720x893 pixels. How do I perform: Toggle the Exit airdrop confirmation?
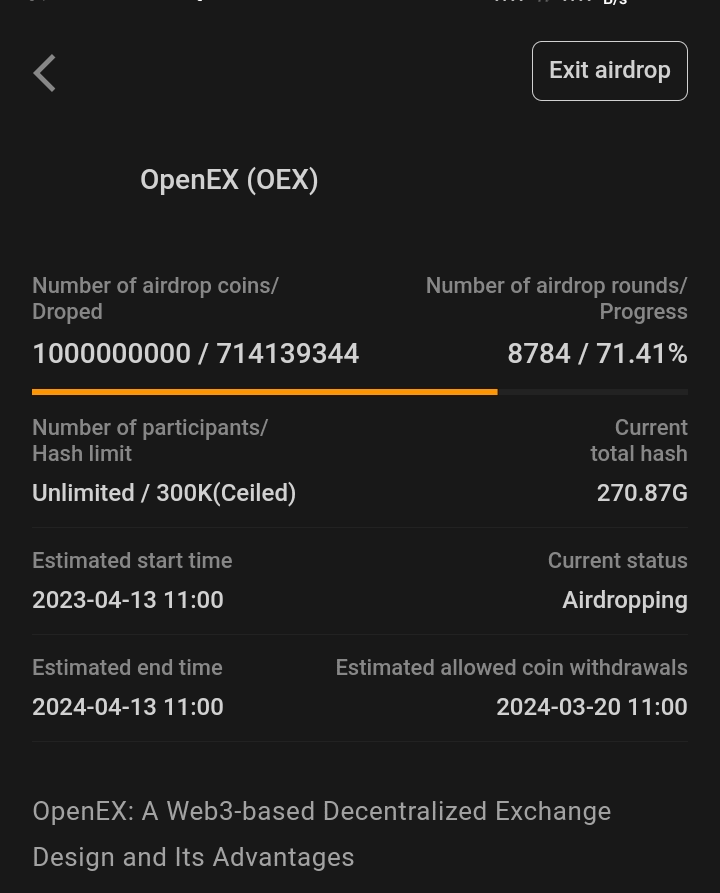(610, 70)
